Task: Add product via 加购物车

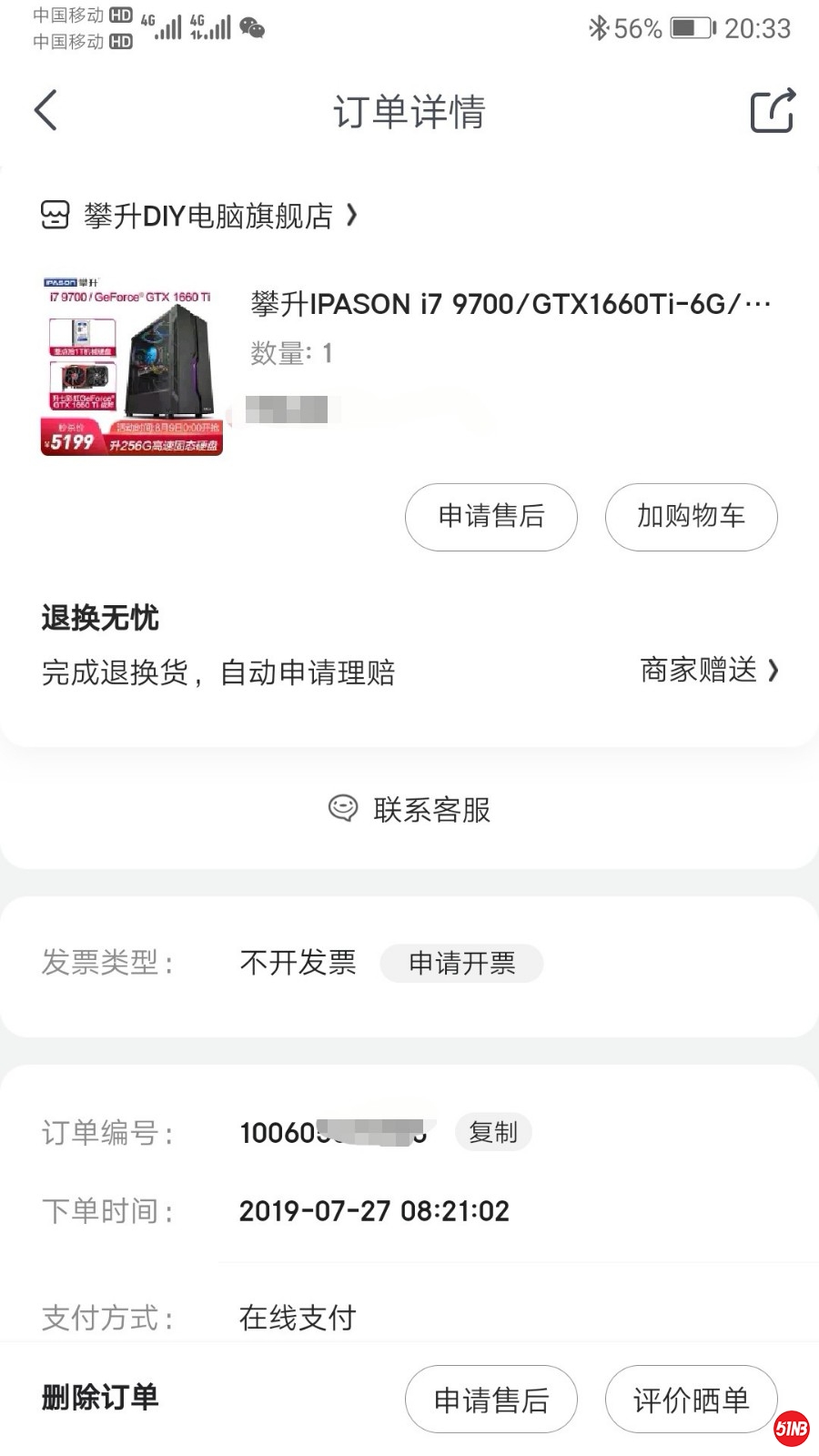Action: 691,517
